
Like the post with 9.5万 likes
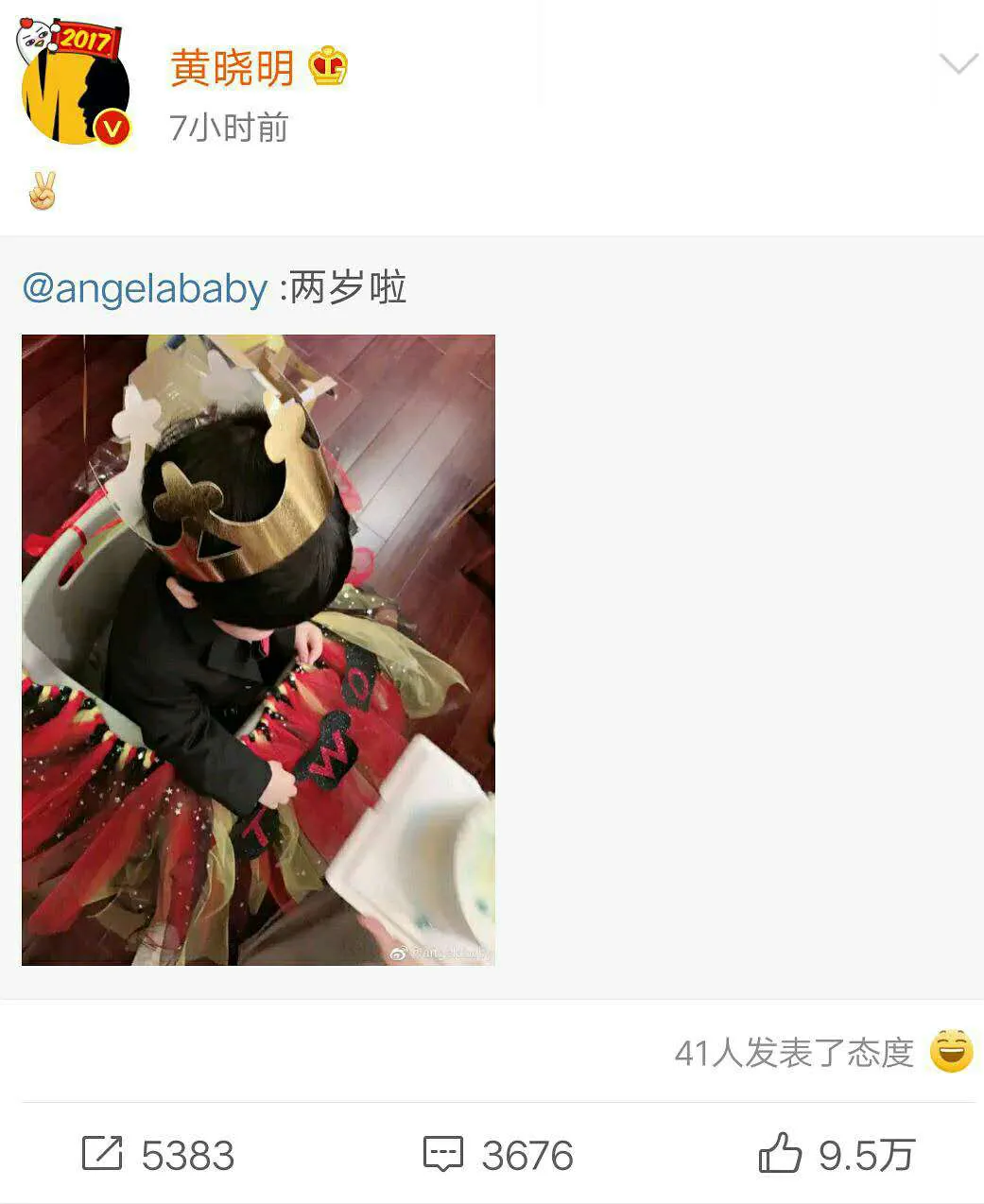[x=837, y=1155]
